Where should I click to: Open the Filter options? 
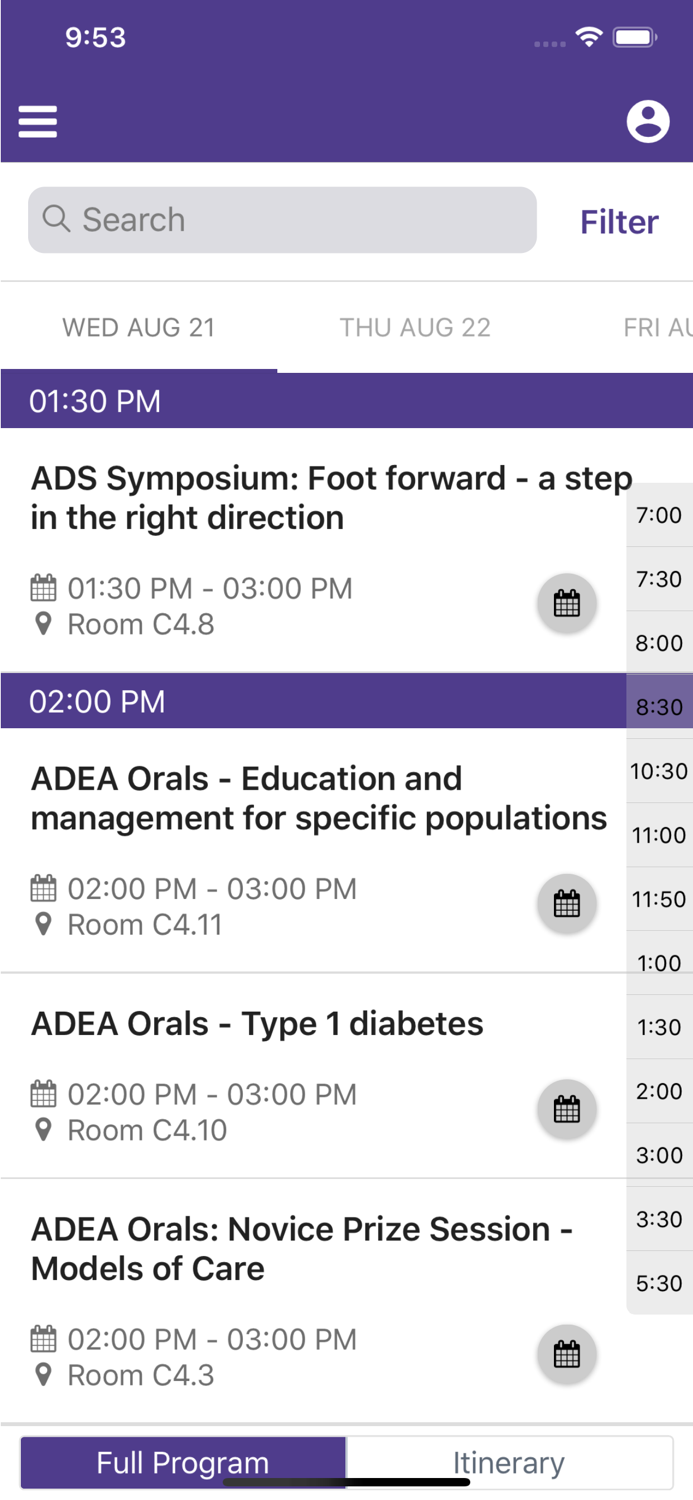[619, 222]
